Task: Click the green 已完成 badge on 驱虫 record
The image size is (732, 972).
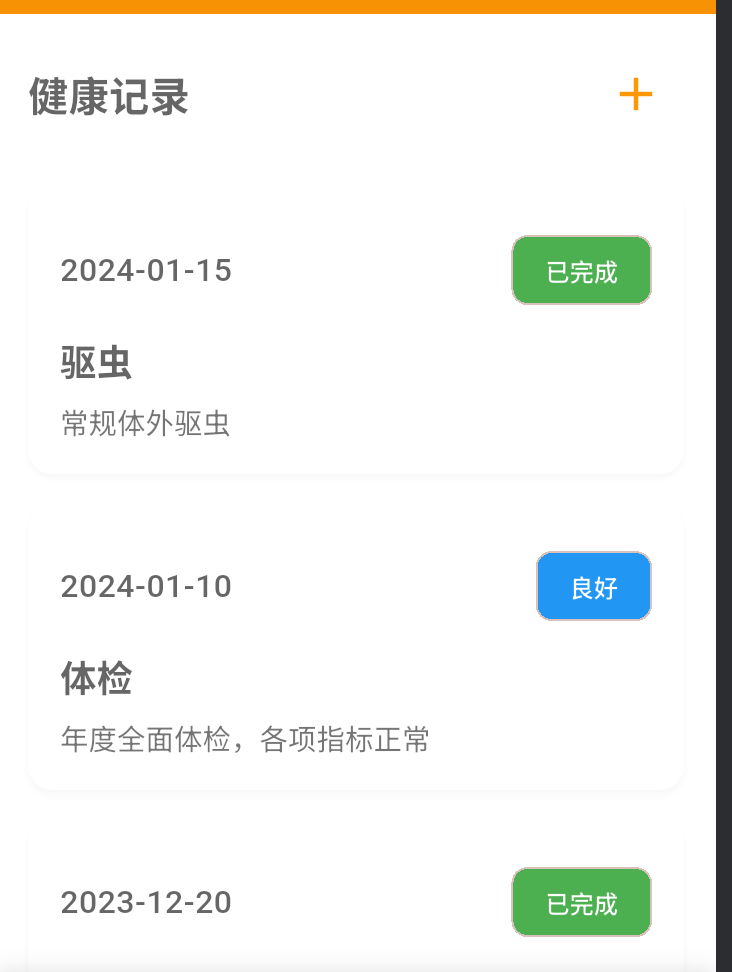Action: click(x=581, y=270)
